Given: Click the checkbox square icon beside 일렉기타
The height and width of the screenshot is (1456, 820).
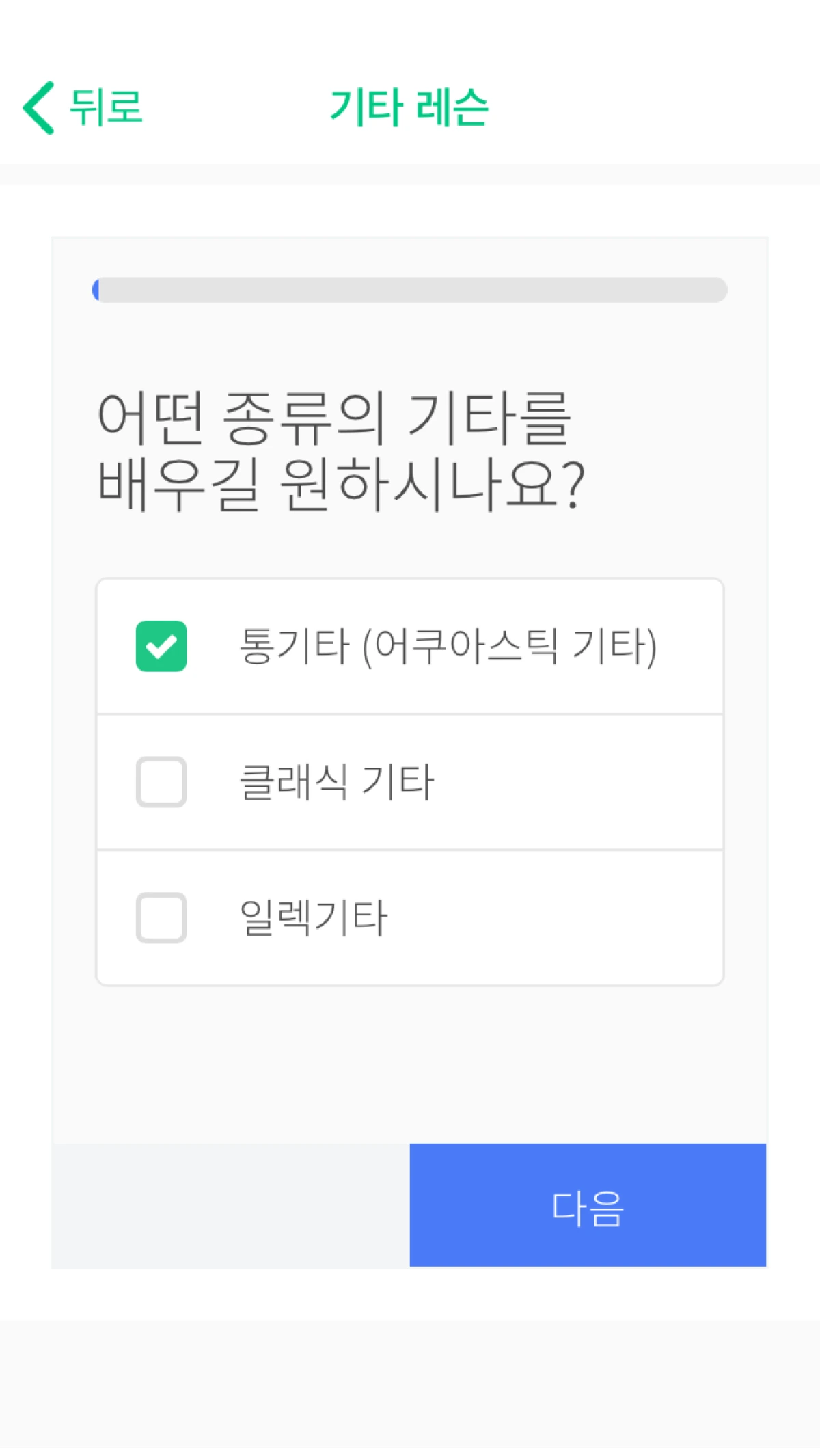Looking at the screenshot, I should [161, 918].
